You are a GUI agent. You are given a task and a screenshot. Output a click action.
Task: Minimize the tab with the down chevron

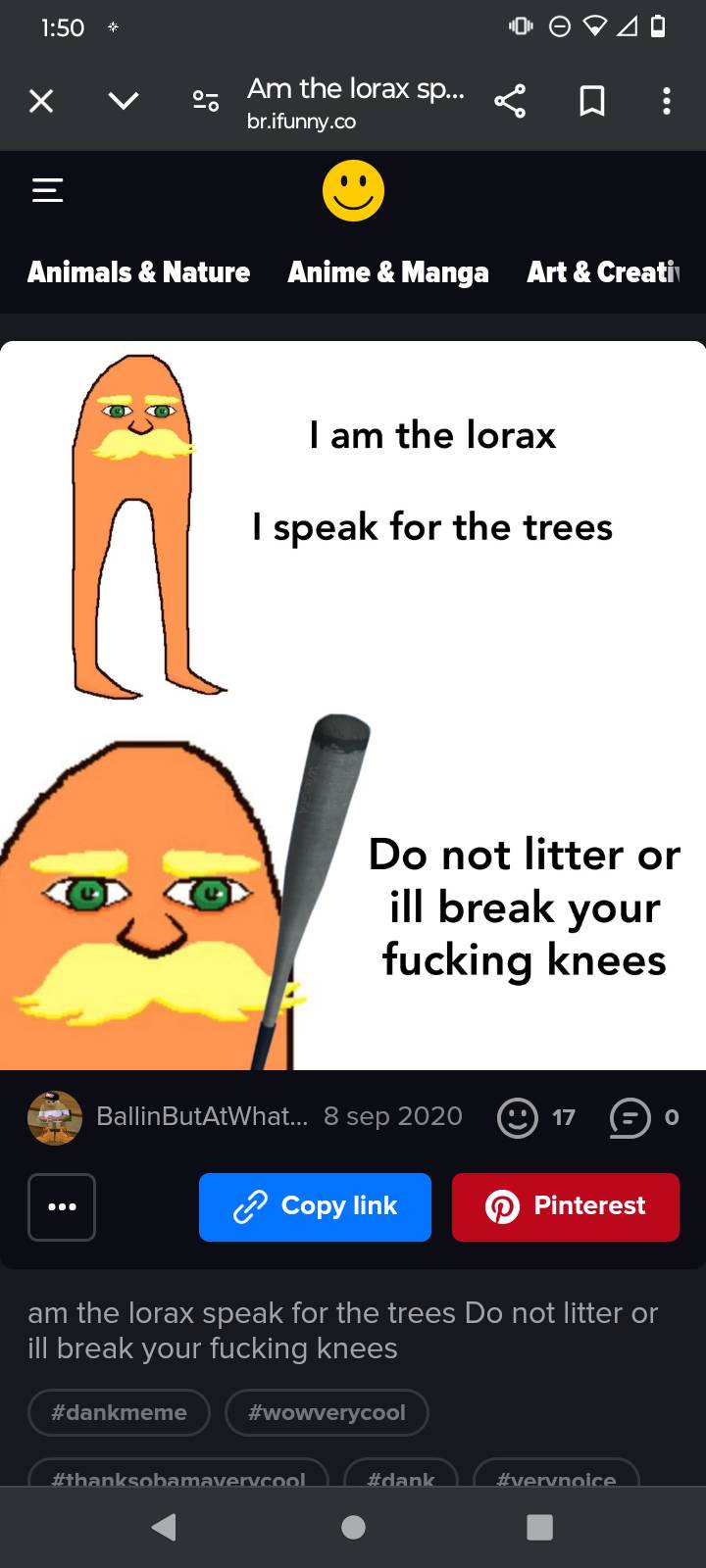click(124, 101)
